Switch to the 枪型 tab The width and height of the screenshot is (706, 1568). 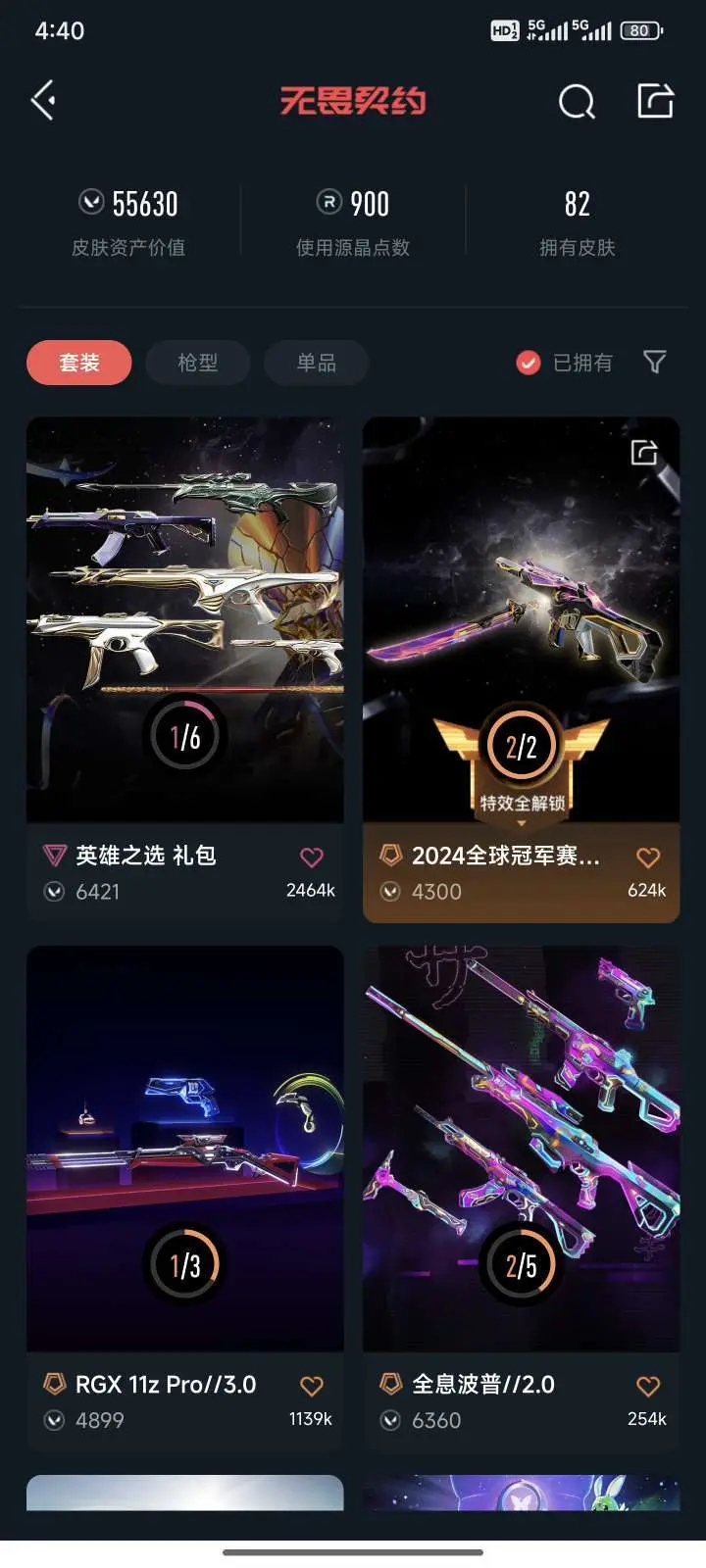(x=197, y=363)
